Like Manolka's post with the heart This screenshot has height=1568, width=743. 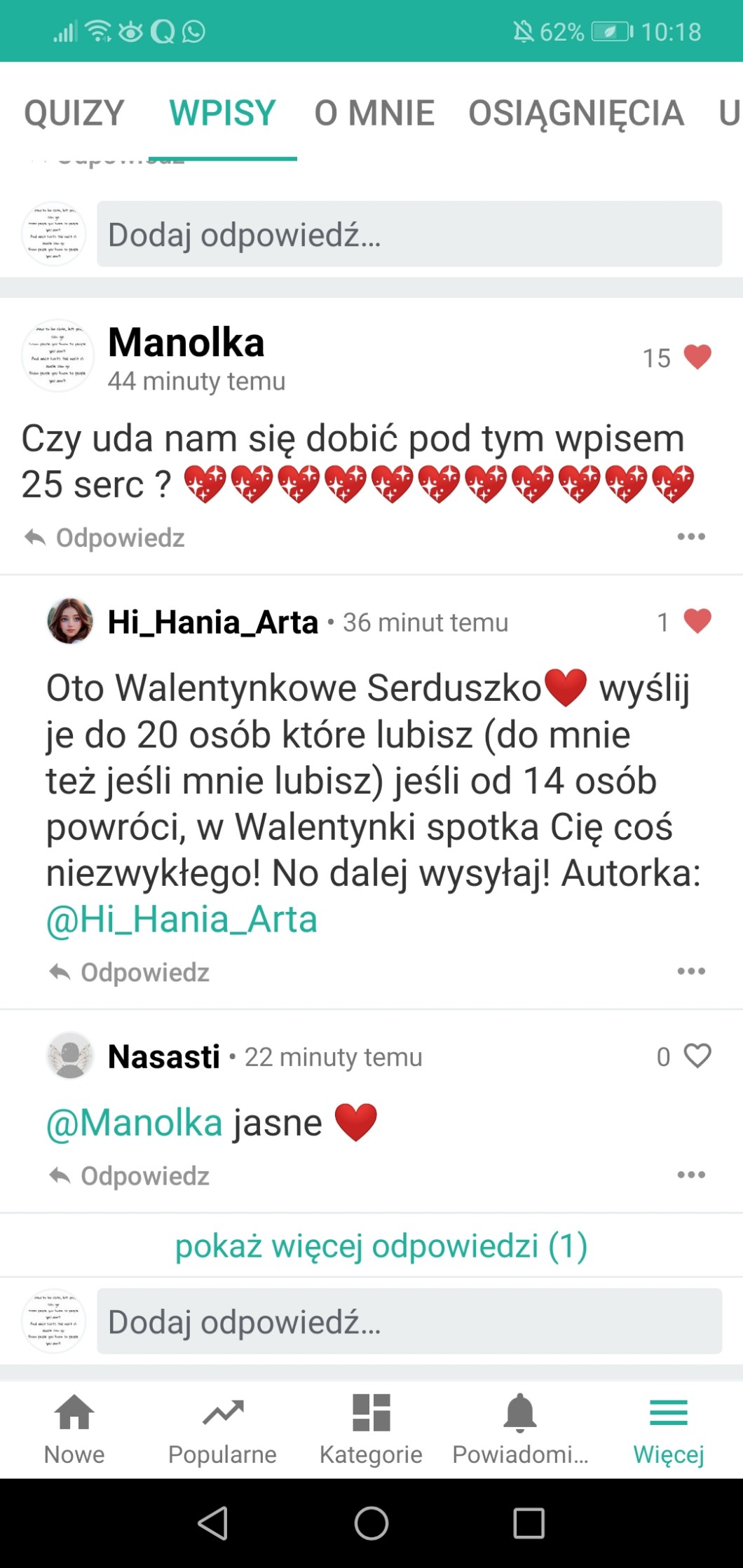tap(697, 357)
